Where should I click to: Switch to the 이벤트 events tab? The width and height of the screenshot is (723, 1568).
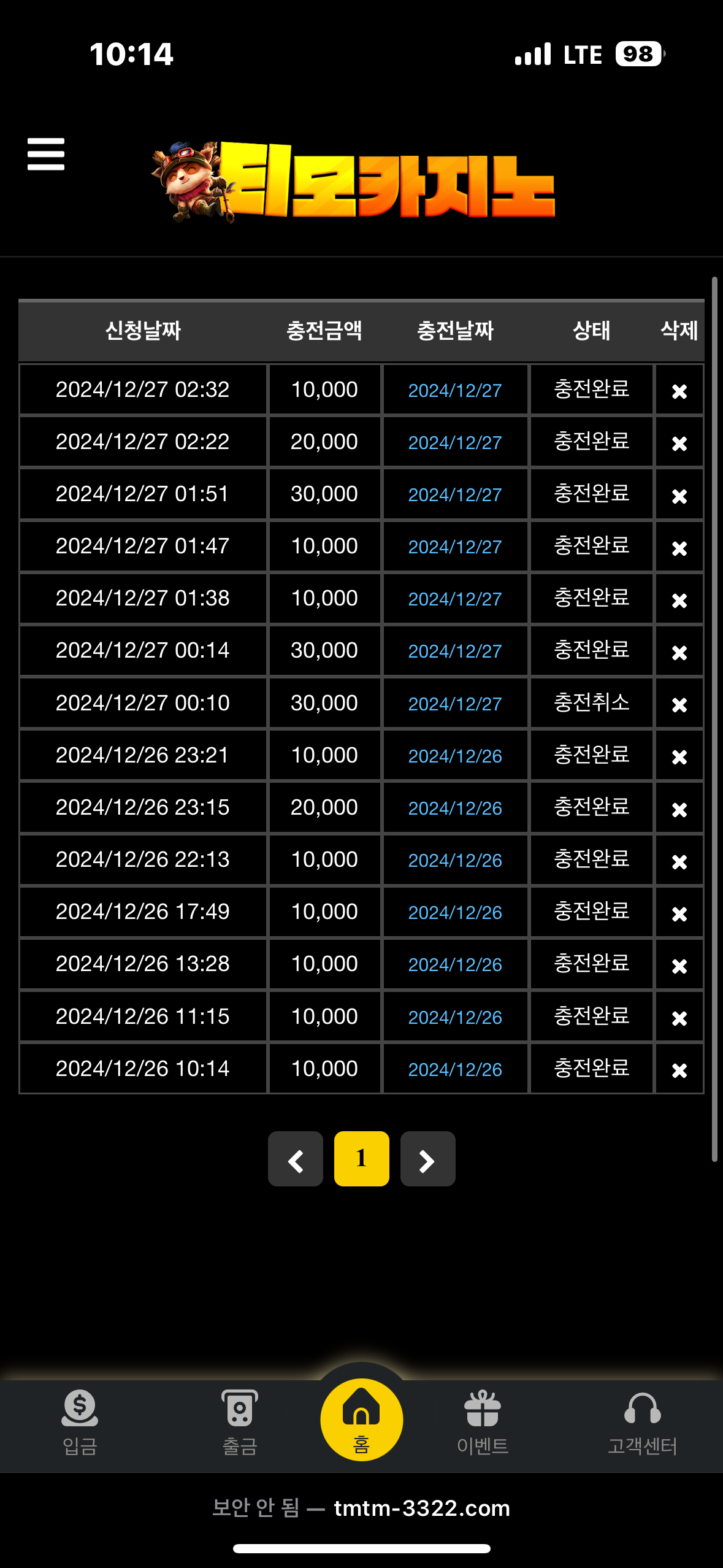click(x=483, y=1422)
